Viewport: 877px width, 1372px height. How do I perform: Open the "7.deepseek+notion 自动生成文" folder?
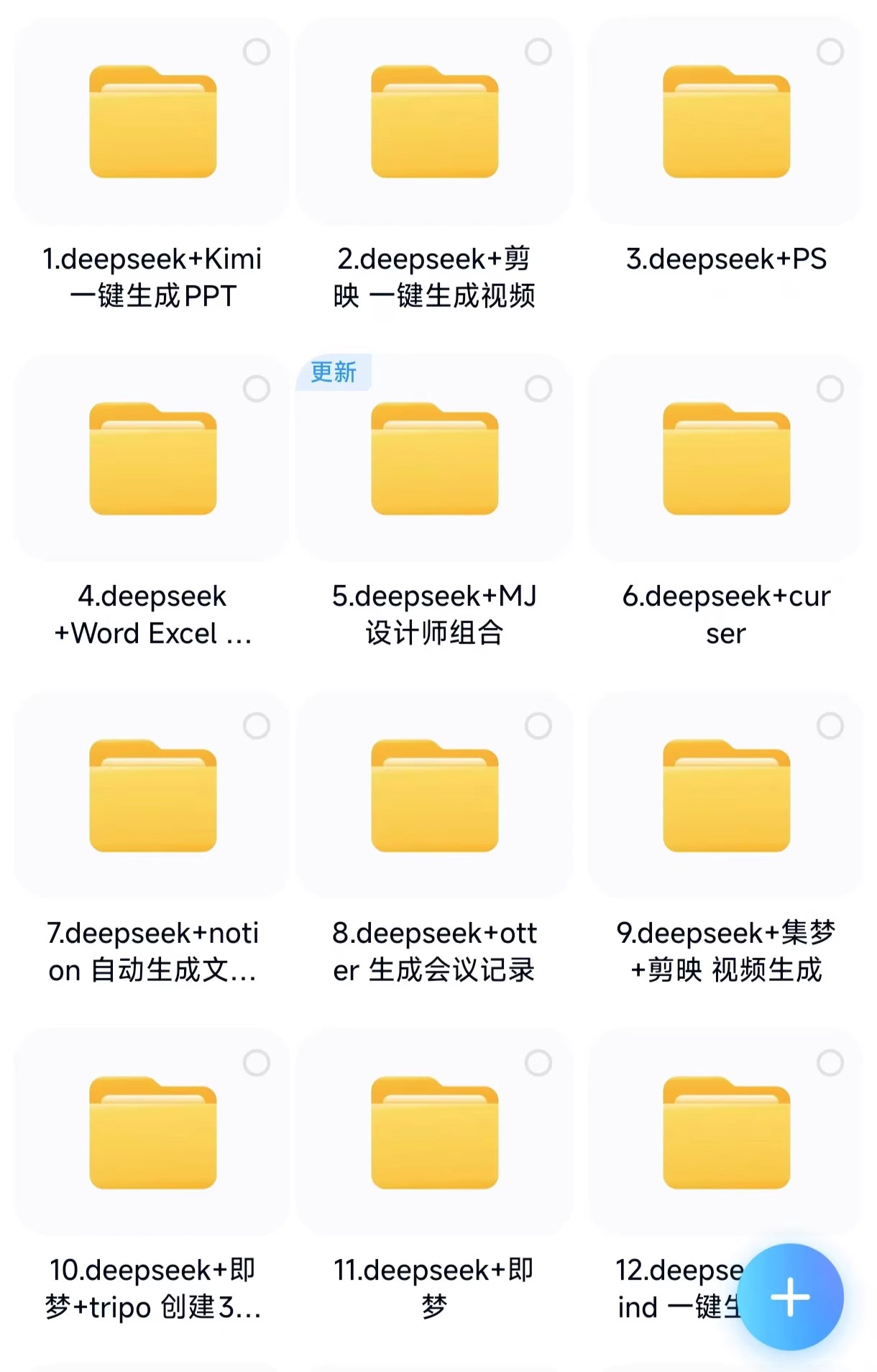[x=151, y=798]
